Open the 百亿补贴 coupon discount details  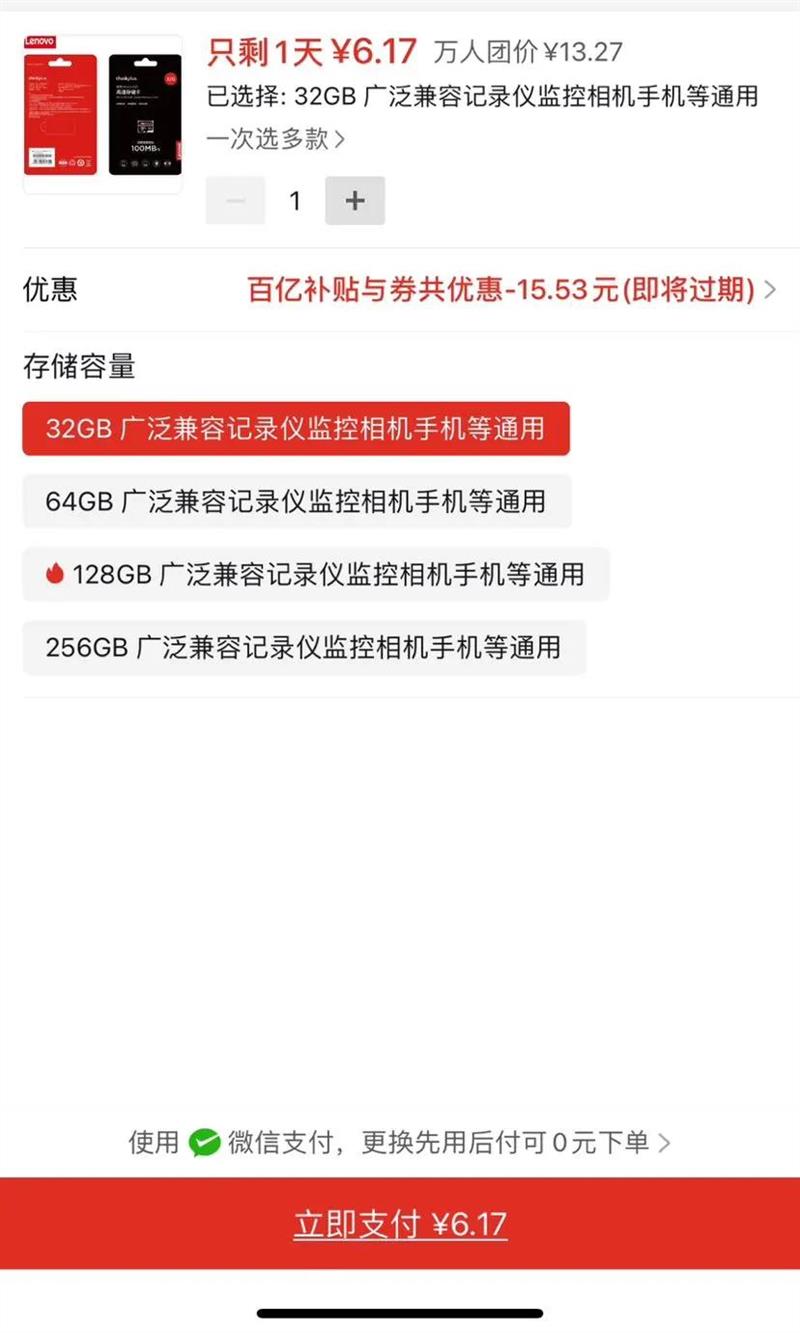click(512, 290)
